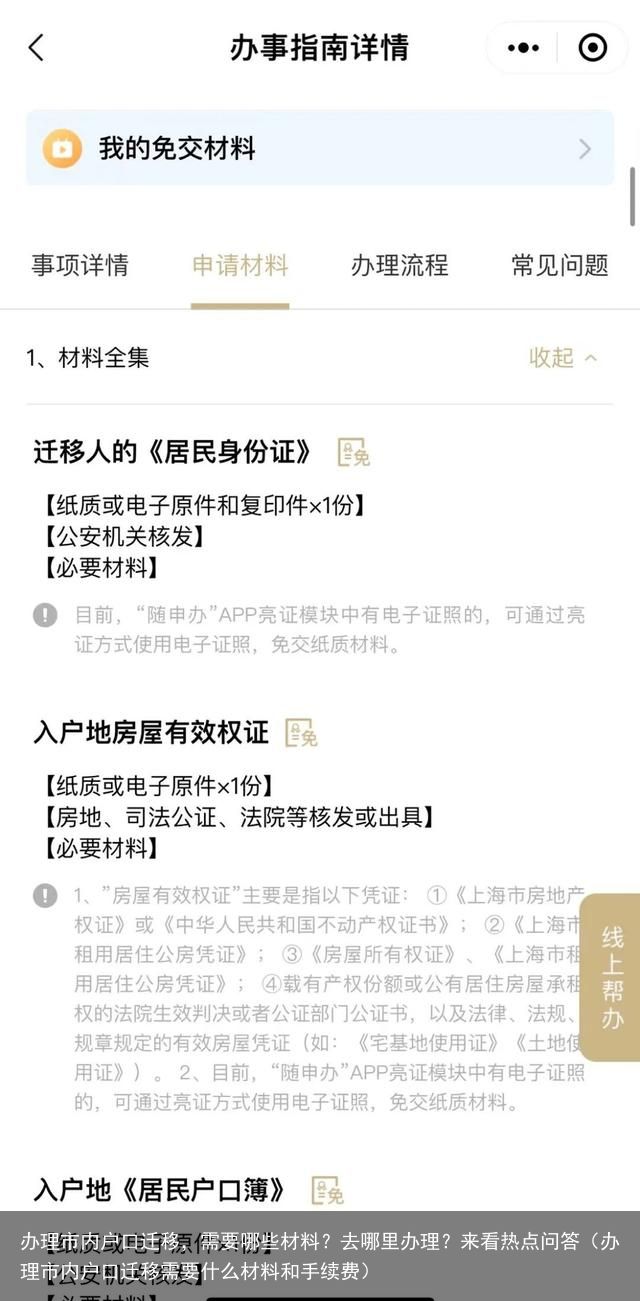Tap the 线上帮办 floating button

pos(612,977)
